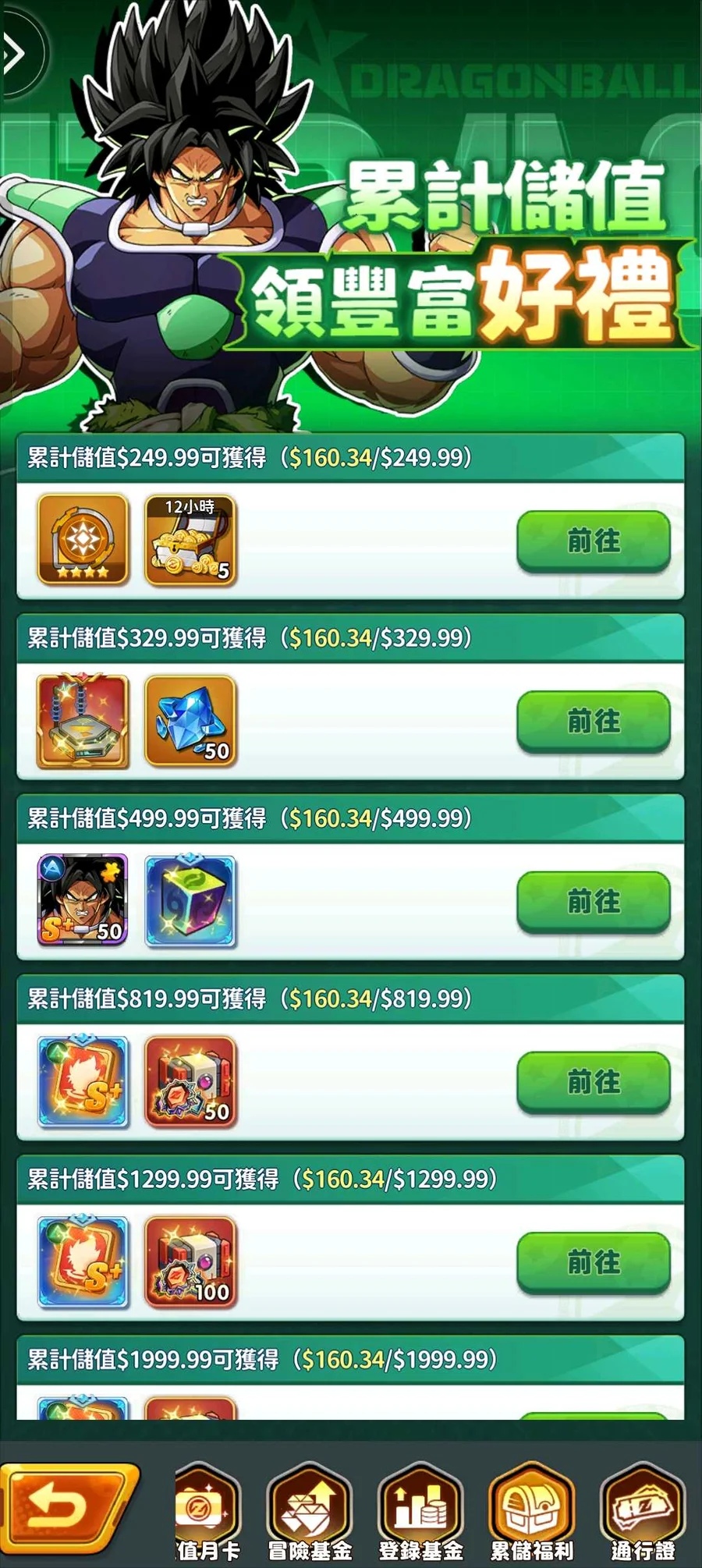View the four-star badge reward item
This screenshot has width=702, height=1568.
(83, 540)
